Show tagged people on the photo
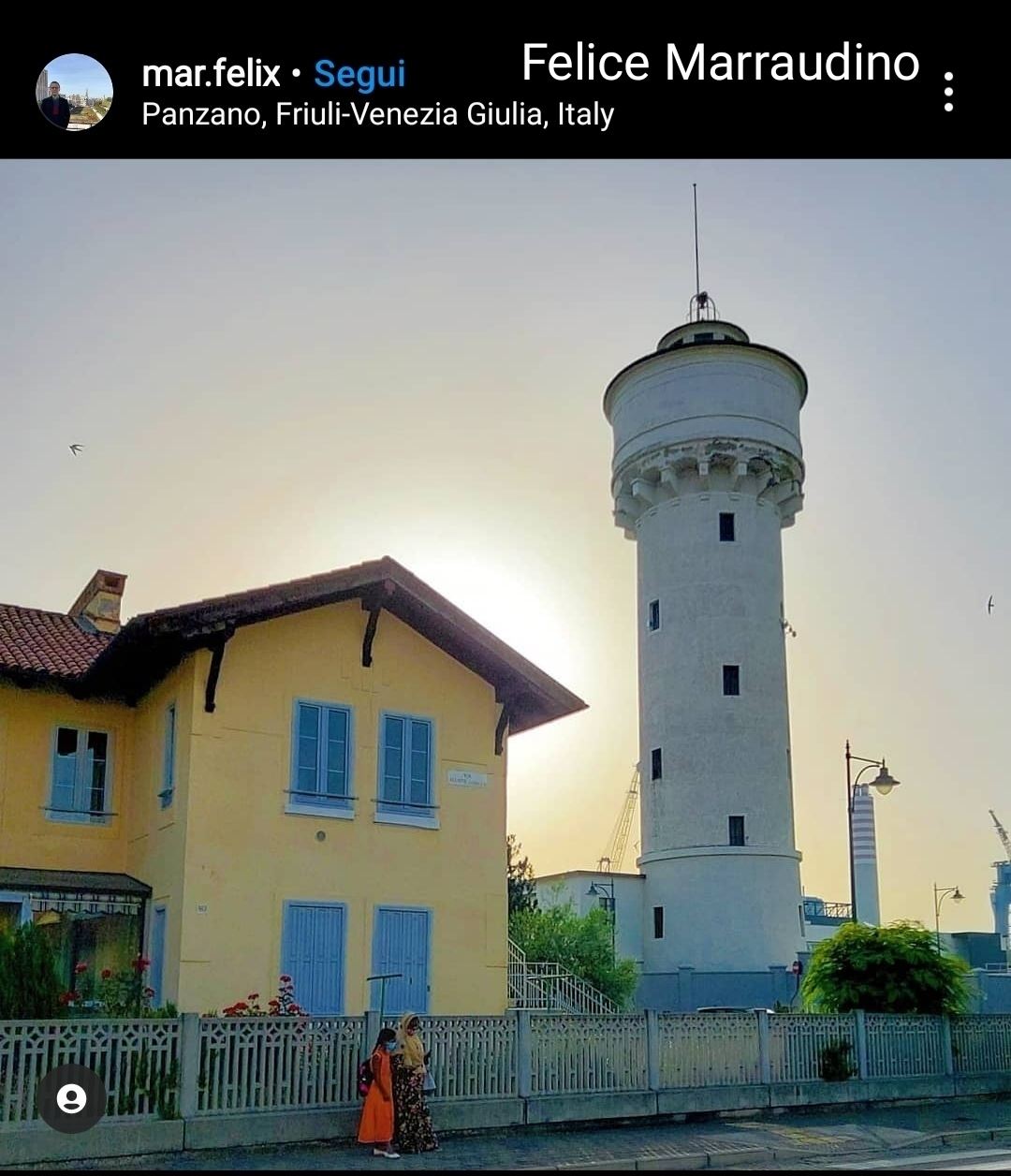The height and width of the screenshot is (1176, 1011). (72, 1098)
